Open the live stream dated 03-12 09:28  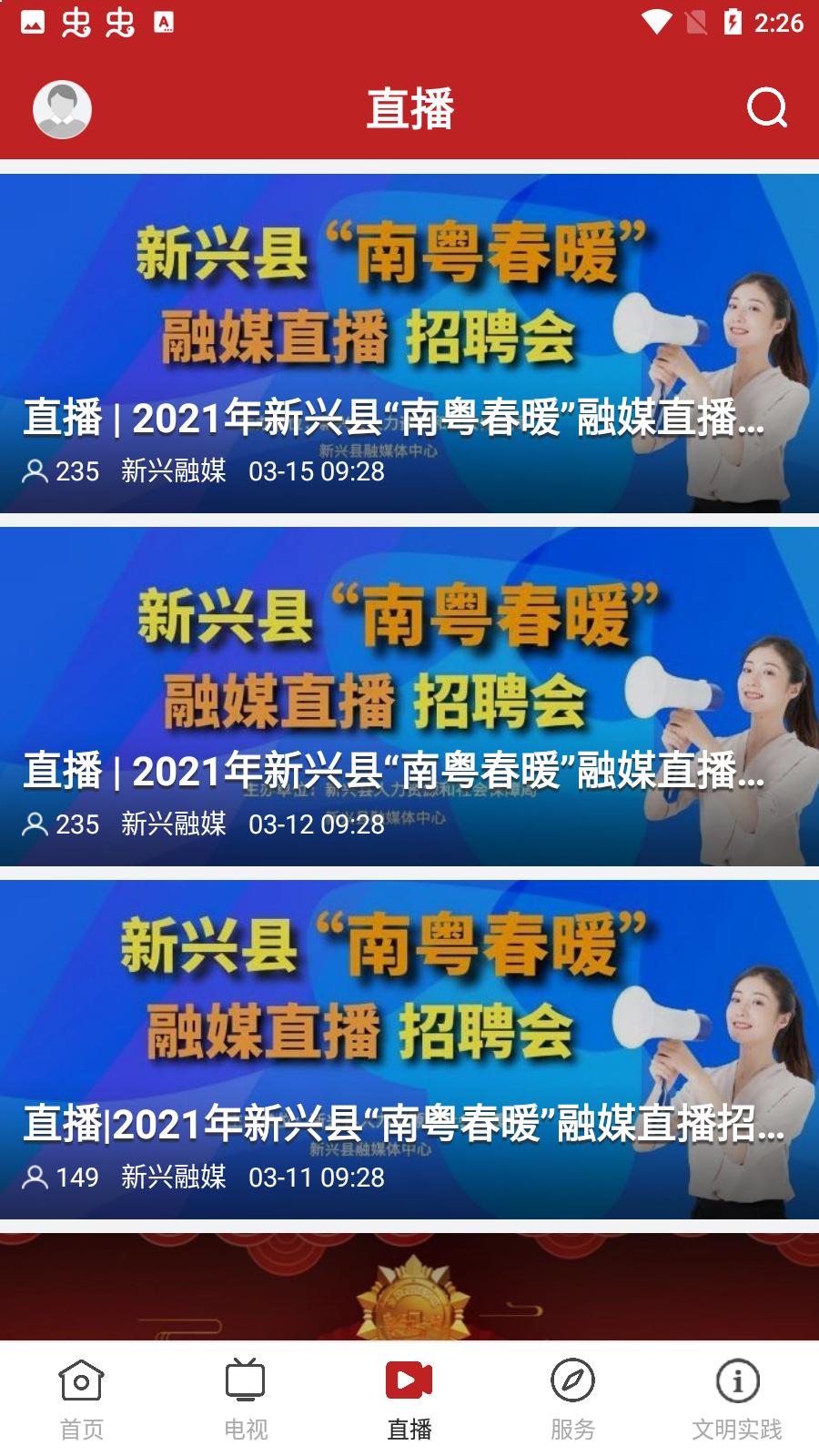point(409,697)
